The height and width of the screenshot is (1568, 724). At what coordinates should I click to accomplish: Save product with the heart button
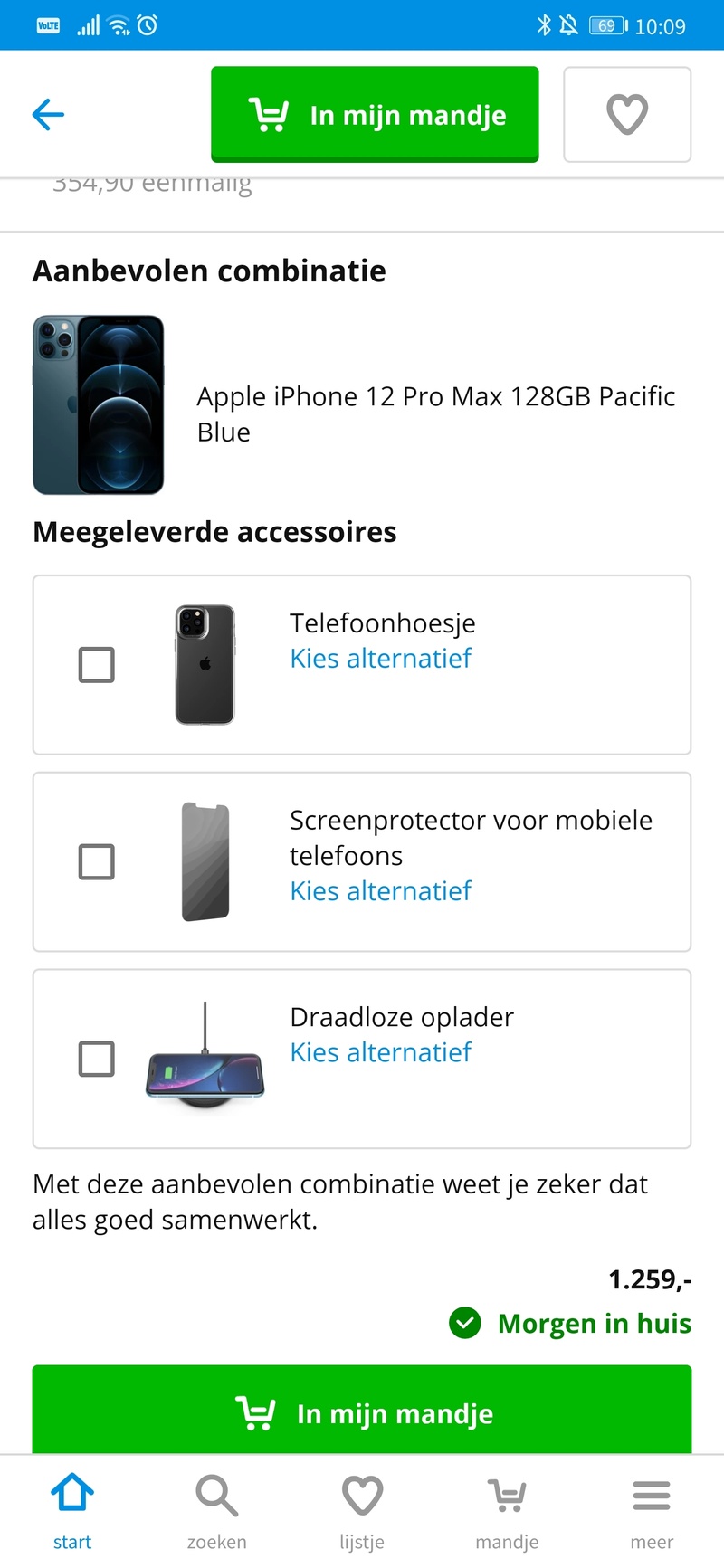(627, 115)
